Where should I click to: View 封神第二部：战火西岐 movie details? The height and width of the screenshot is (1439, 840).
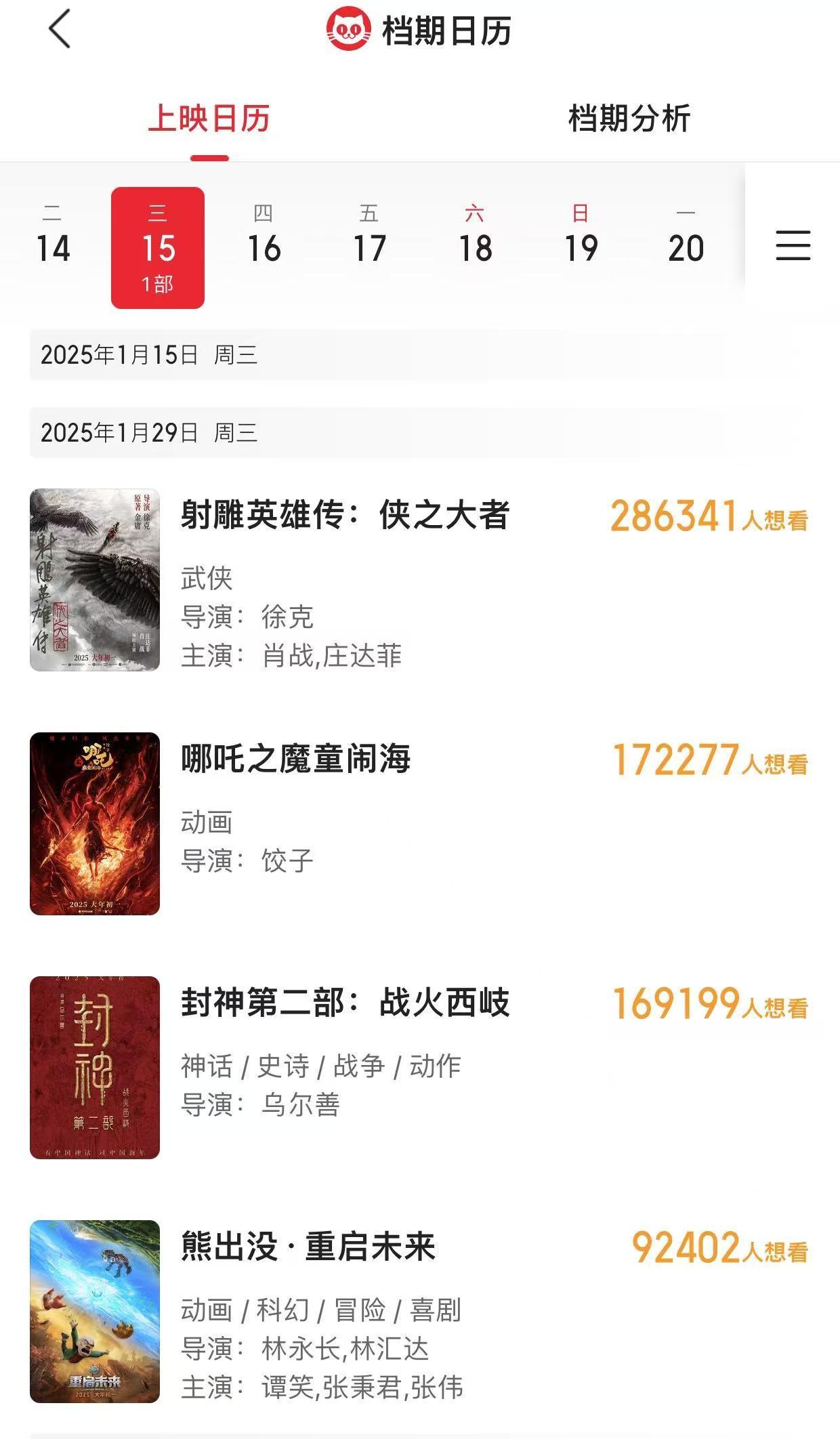tap(345, 1003)
